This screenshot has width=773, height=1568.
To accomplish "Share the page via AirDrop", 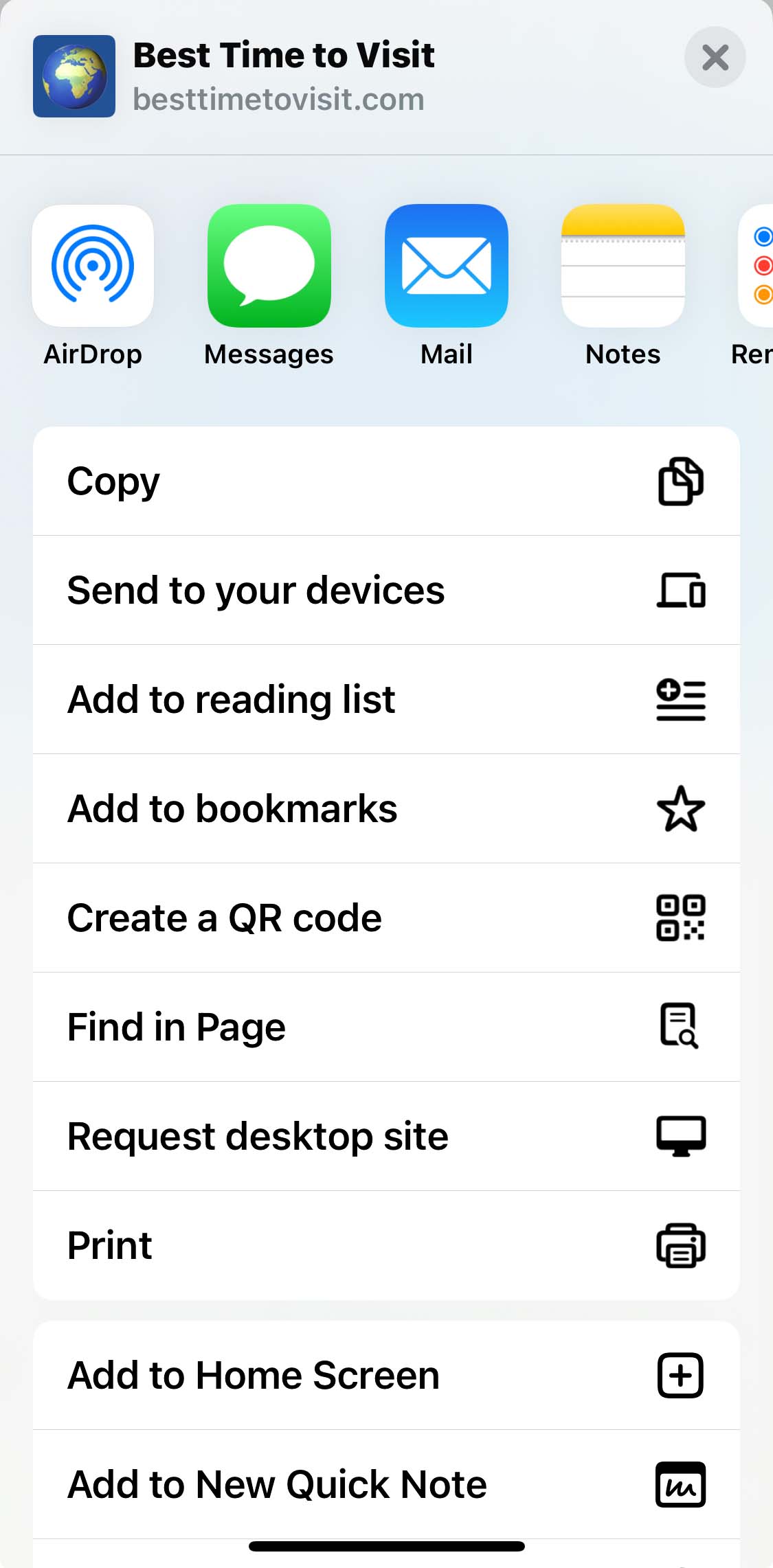I will 93,266.
